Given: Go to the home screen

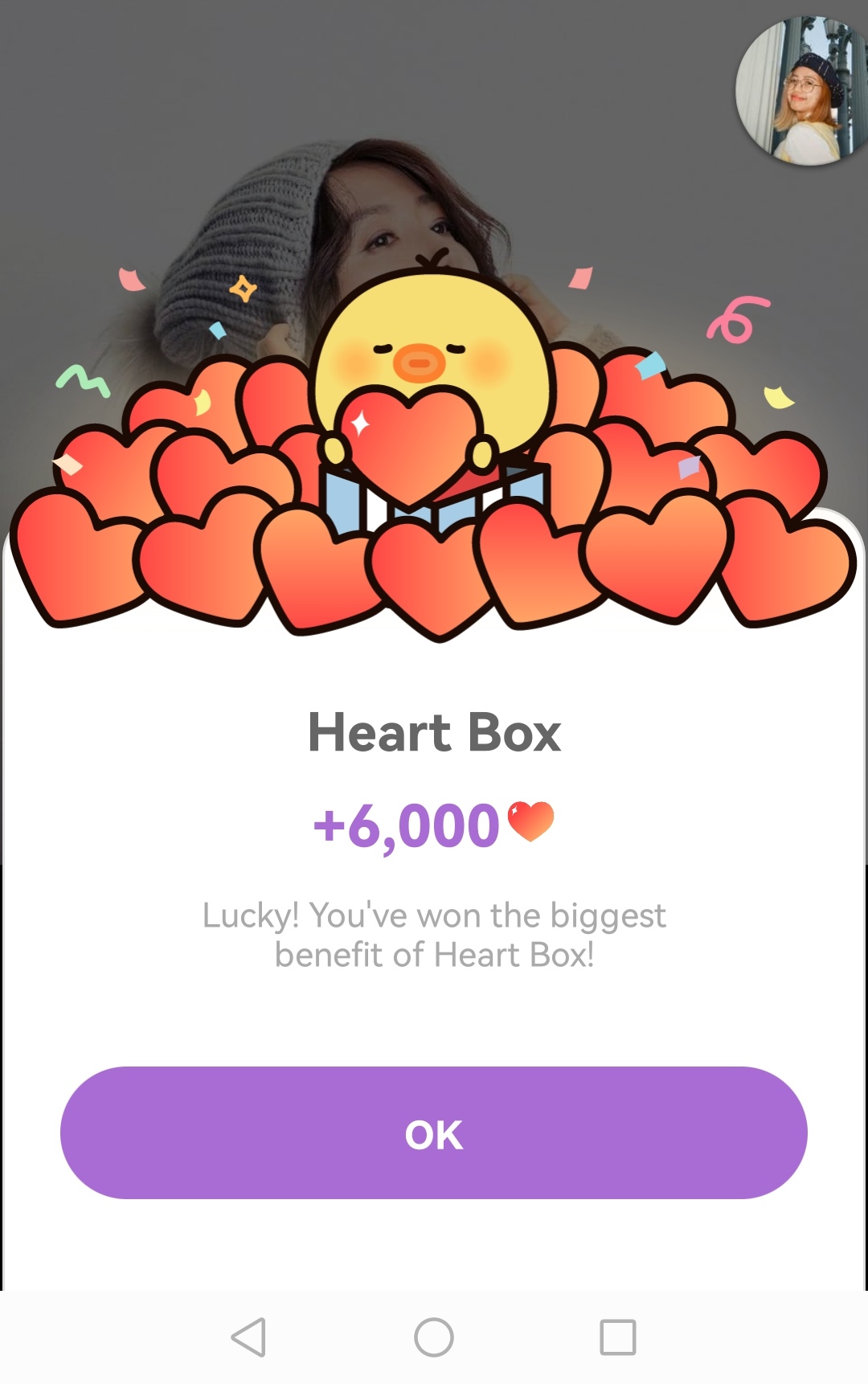Looking at the screenshot, I should point(434,1337).
